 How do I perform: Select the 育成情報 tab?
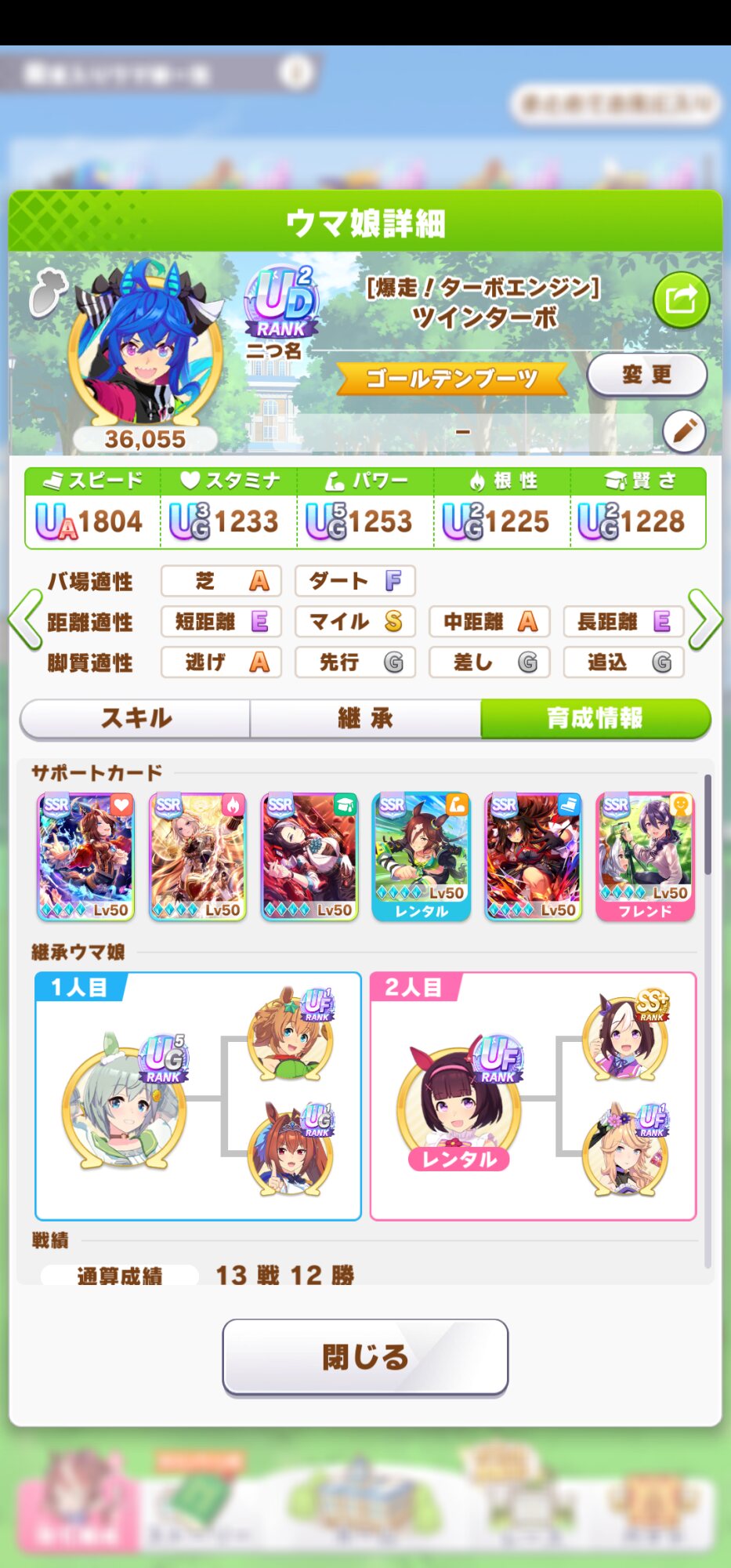coord(595,718)
